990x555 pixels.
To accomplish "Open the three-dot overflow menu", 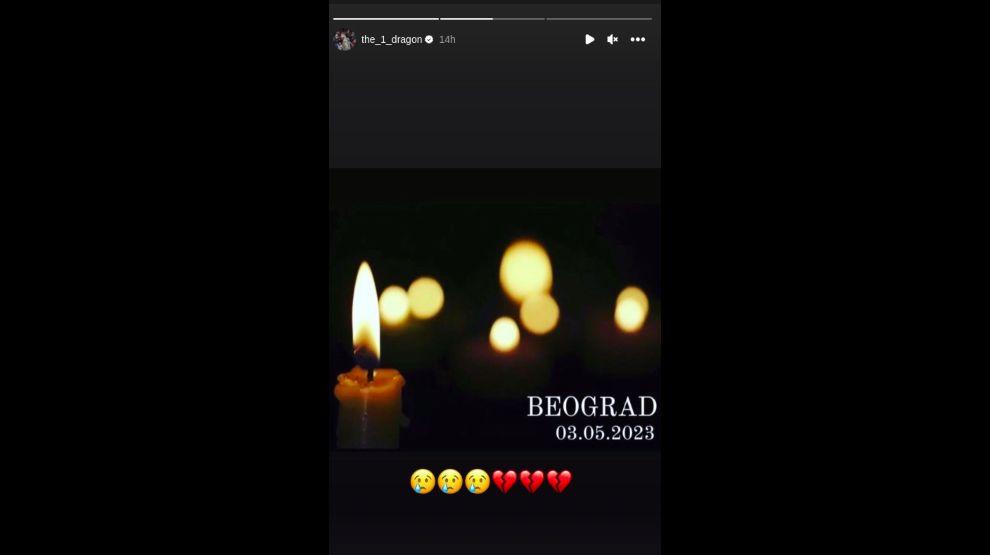I will pos(638,40).
